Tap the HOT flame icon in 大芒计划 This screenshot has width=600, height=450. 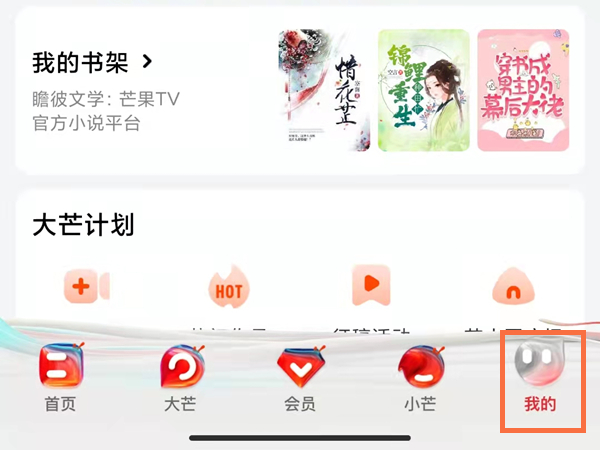click(228, 290)
